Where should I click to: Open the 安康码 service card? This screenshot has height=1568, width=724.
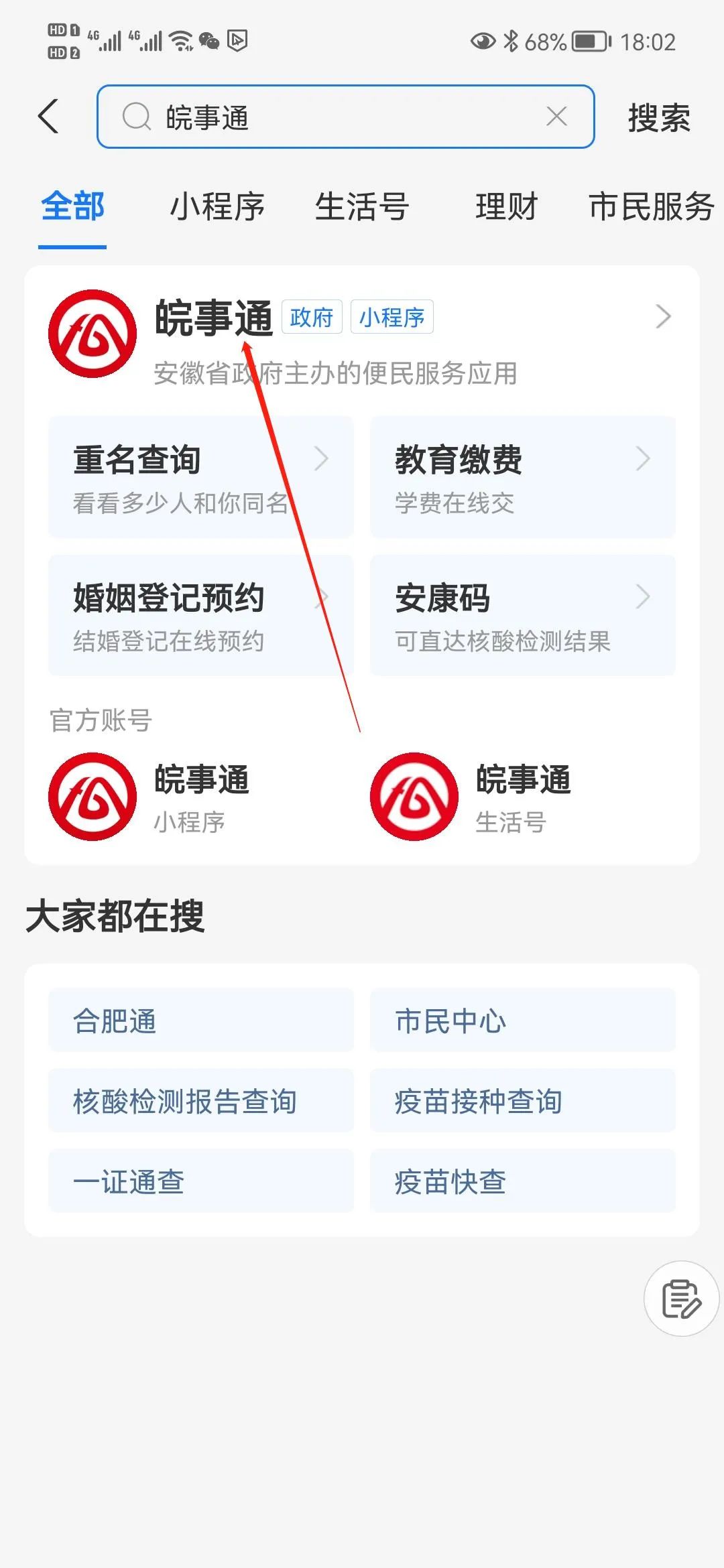click(x=523, y=615)
